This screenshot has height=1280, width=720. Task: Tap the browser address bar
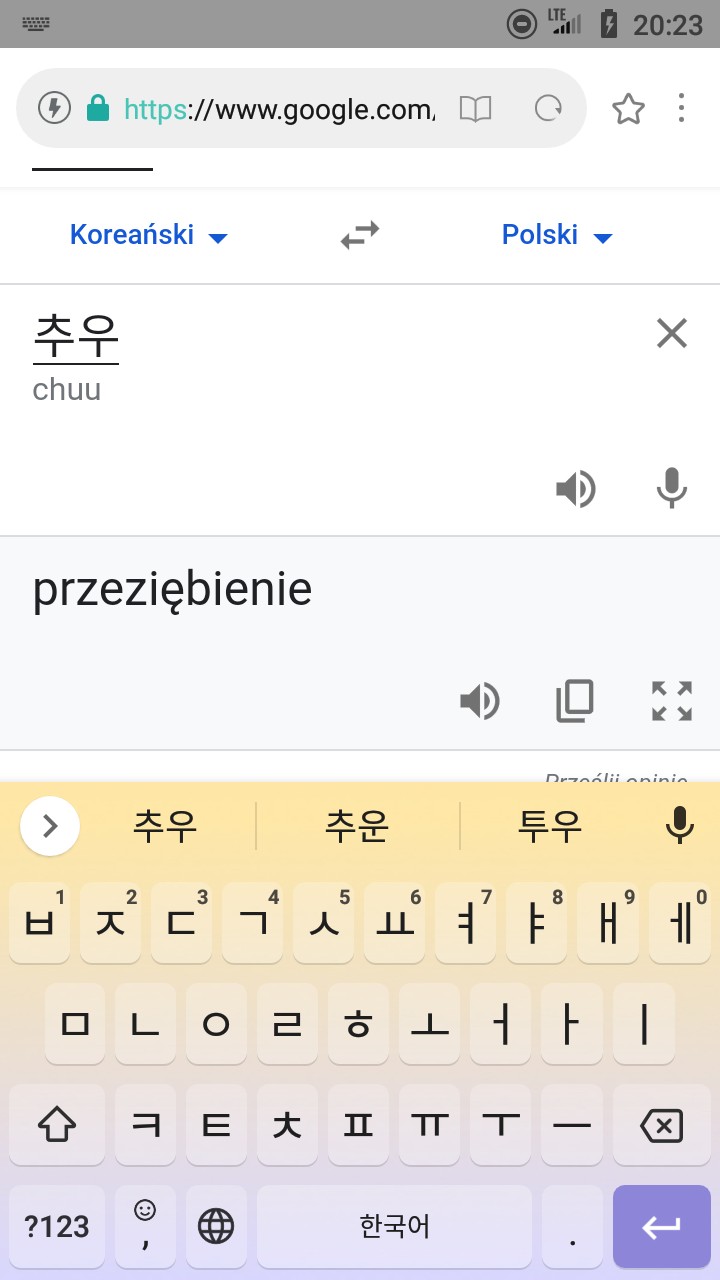point(279,109)
